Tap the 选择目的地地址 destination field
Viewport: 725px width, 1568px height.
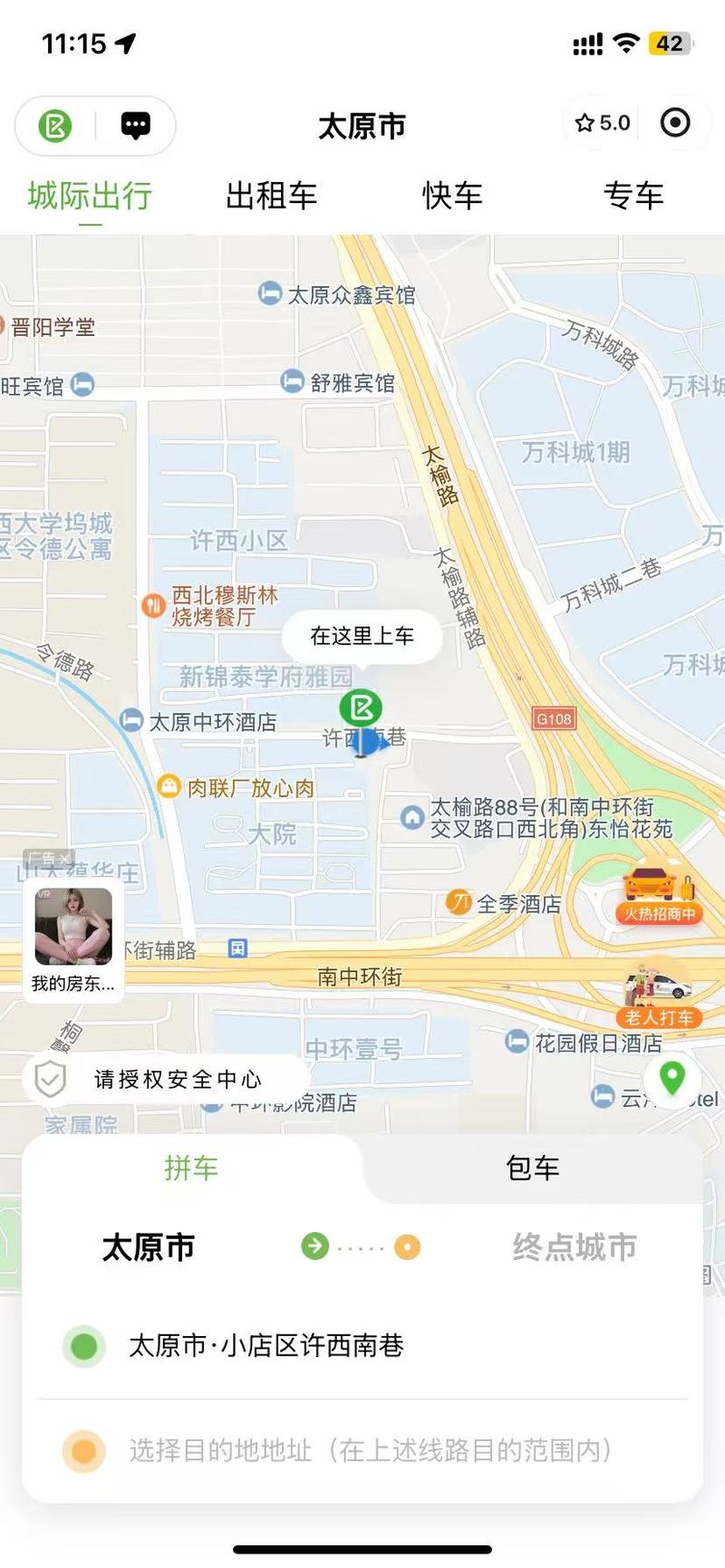click(362, 1450)
